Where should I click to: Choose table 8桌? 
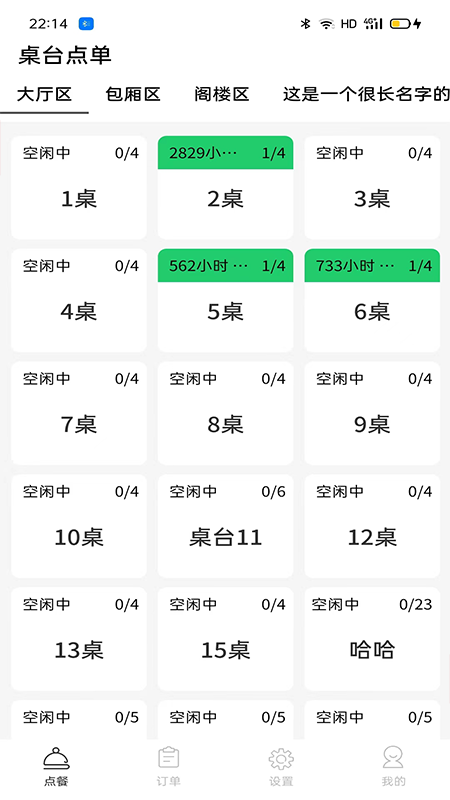pos(226,413)
